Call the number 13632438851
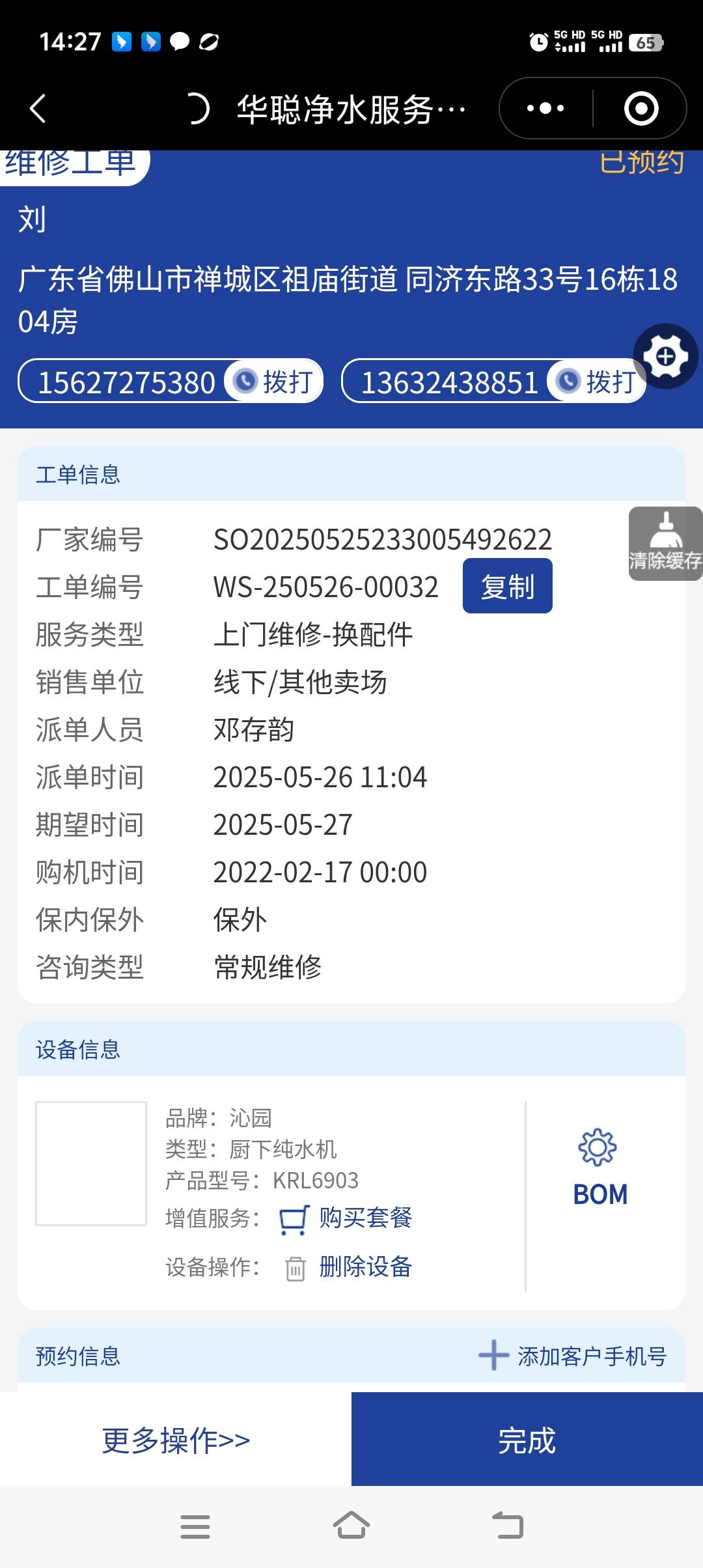 click(x=597, y=382)
